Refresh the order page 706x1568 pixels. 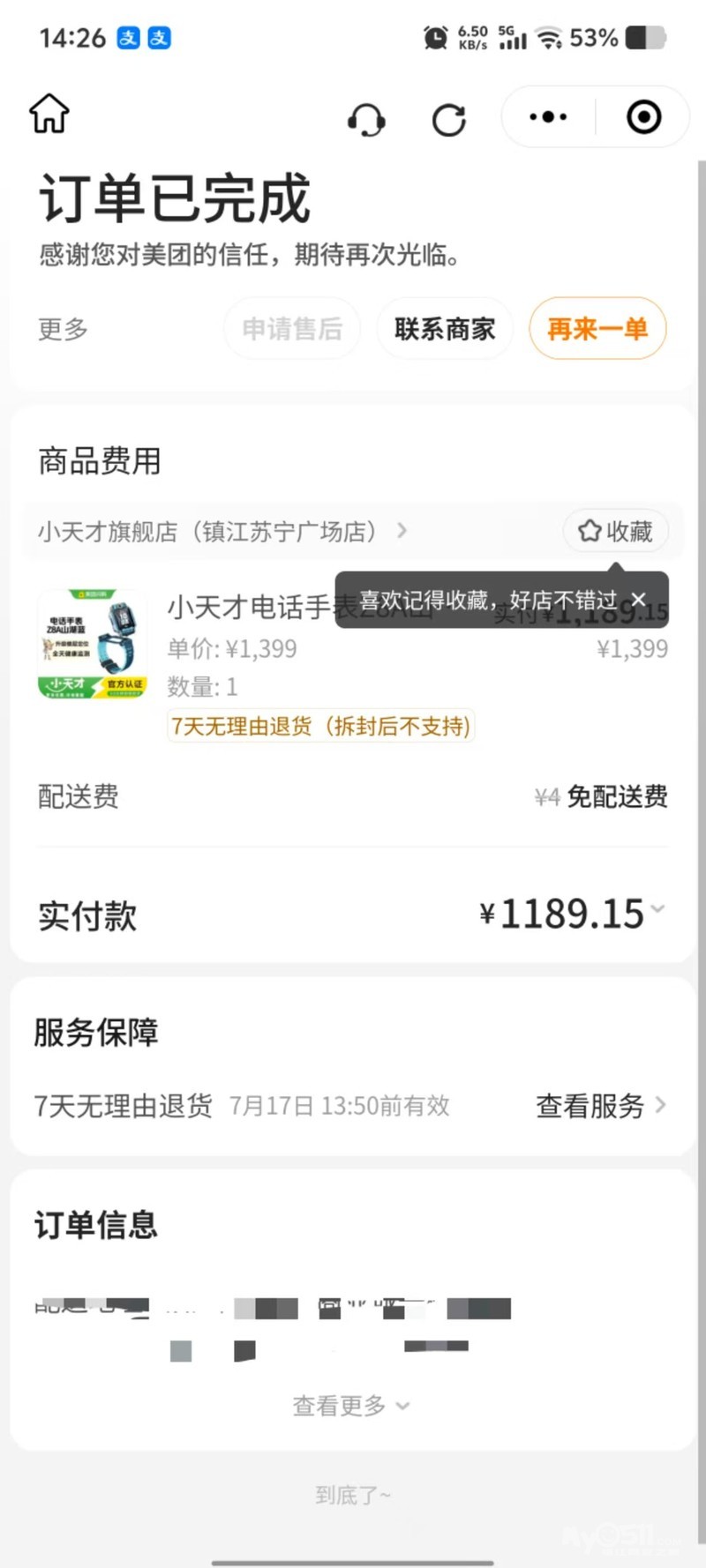pos(448,120)
